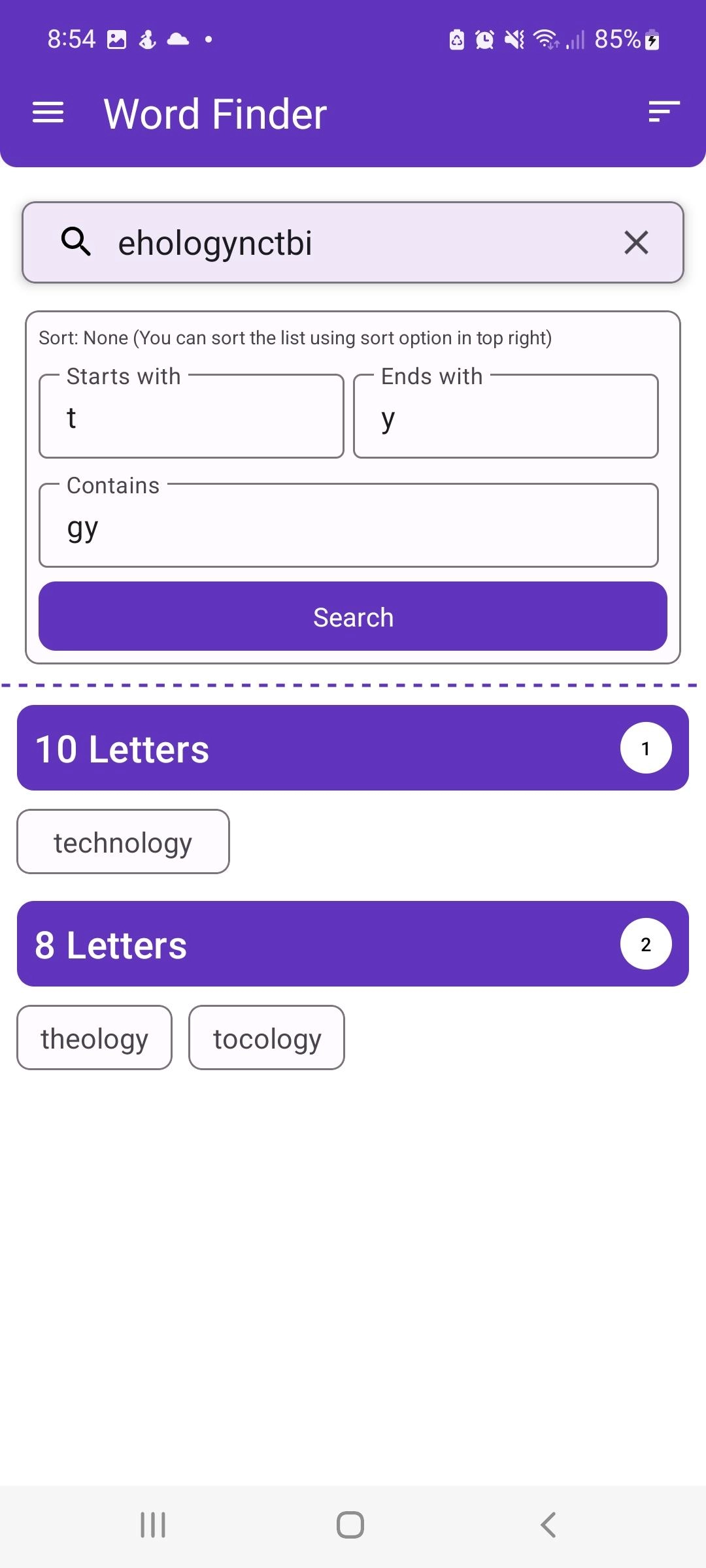Open the word tocology

coord(267,1038)
